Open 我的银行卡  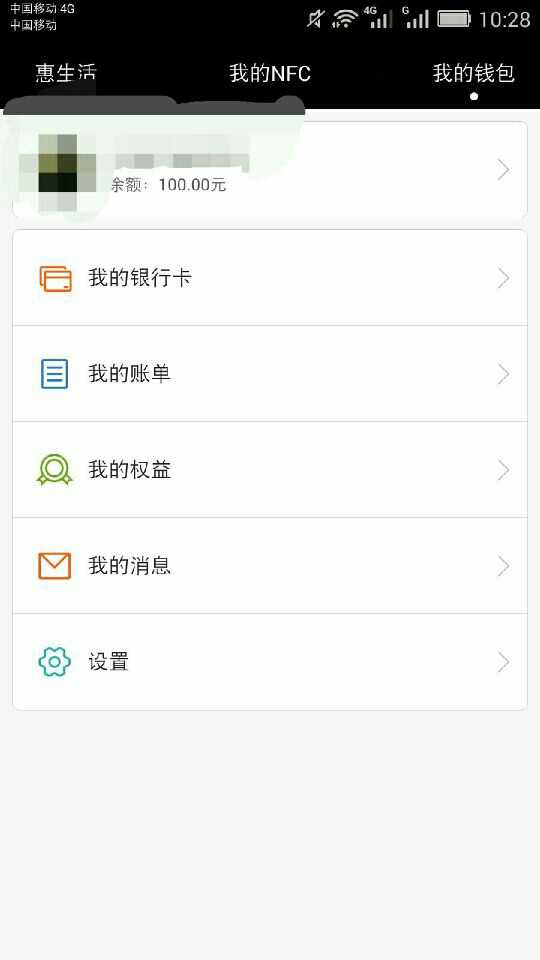(270, 278)
